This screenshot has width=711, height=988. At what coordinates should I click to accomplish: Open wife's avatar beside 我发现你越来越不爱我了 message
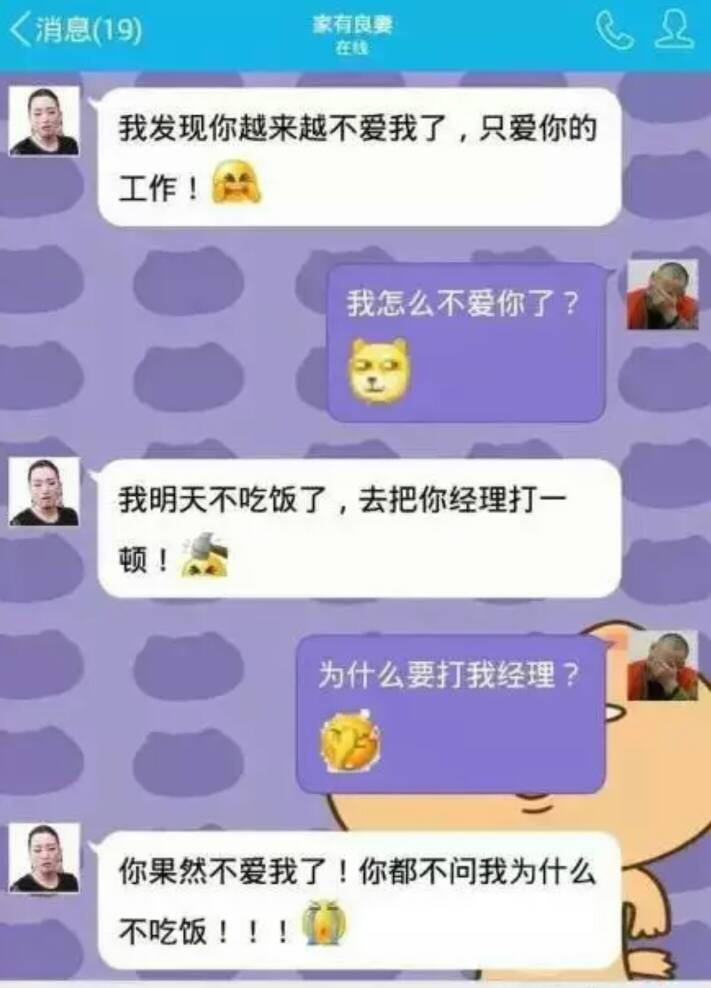point(44,121)
